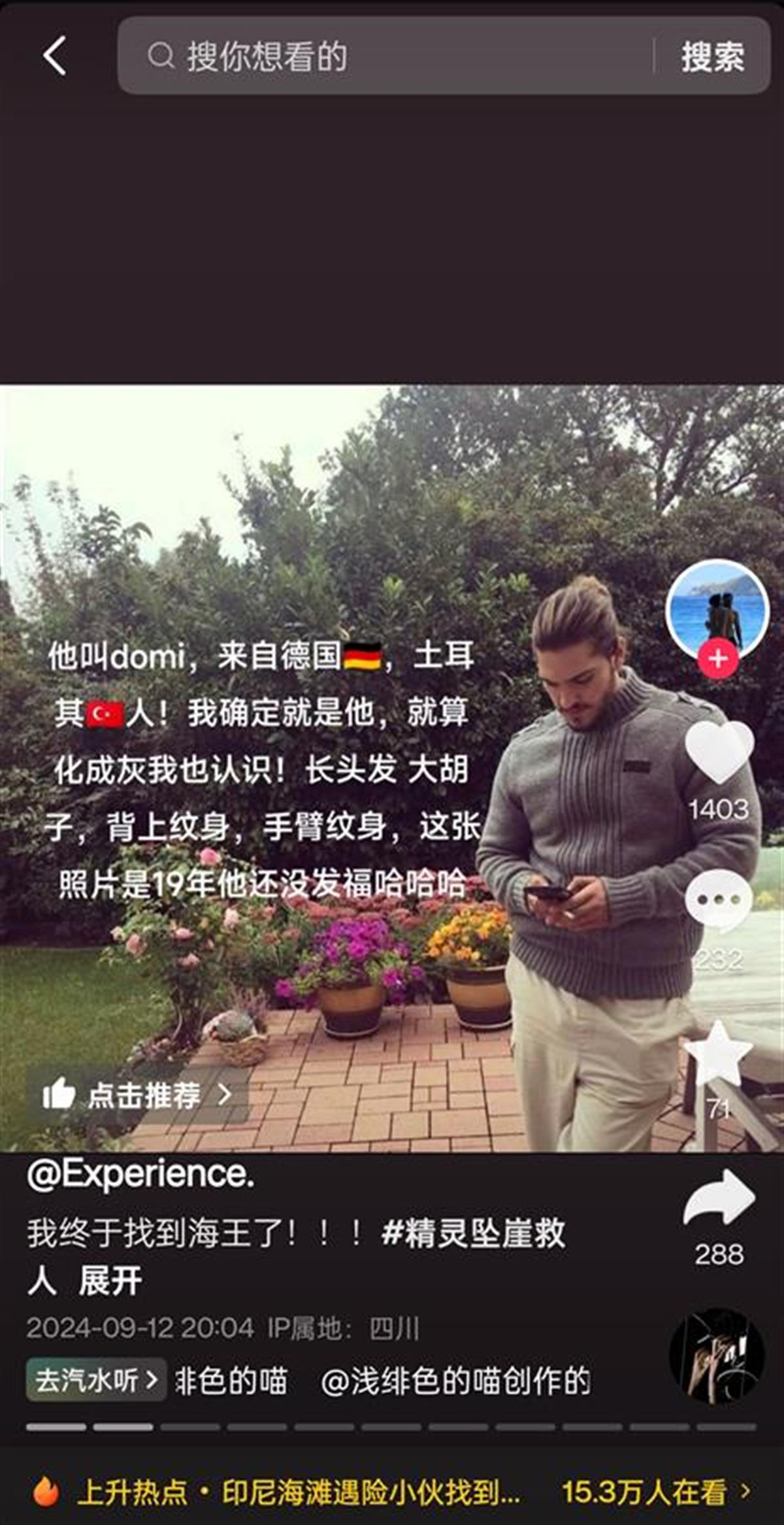Open the #精灵坠崖救人 hashtag

tap(474, 1233)
